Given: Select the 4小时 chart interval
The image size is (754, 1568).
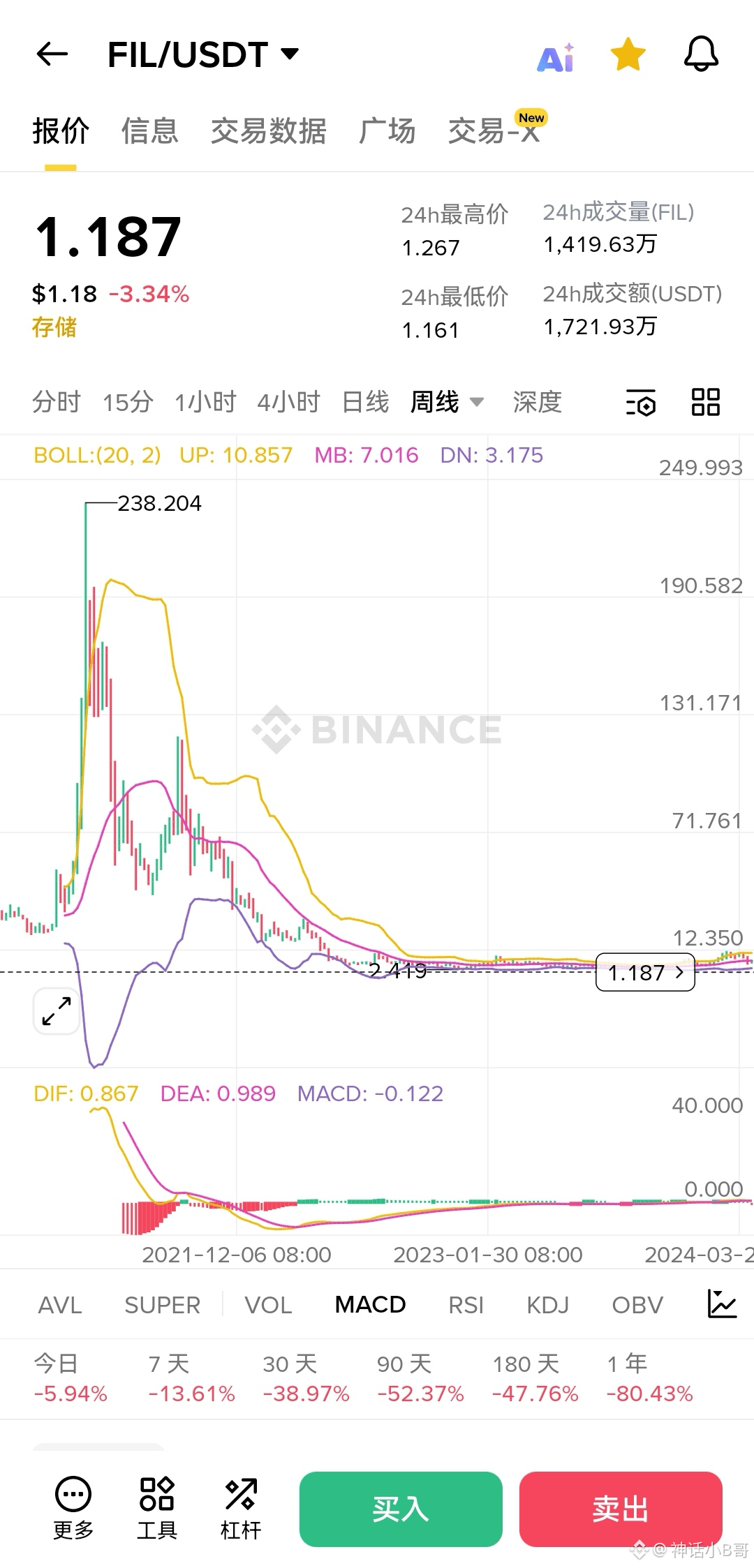Looking at the screenshot, I should 288,402.
